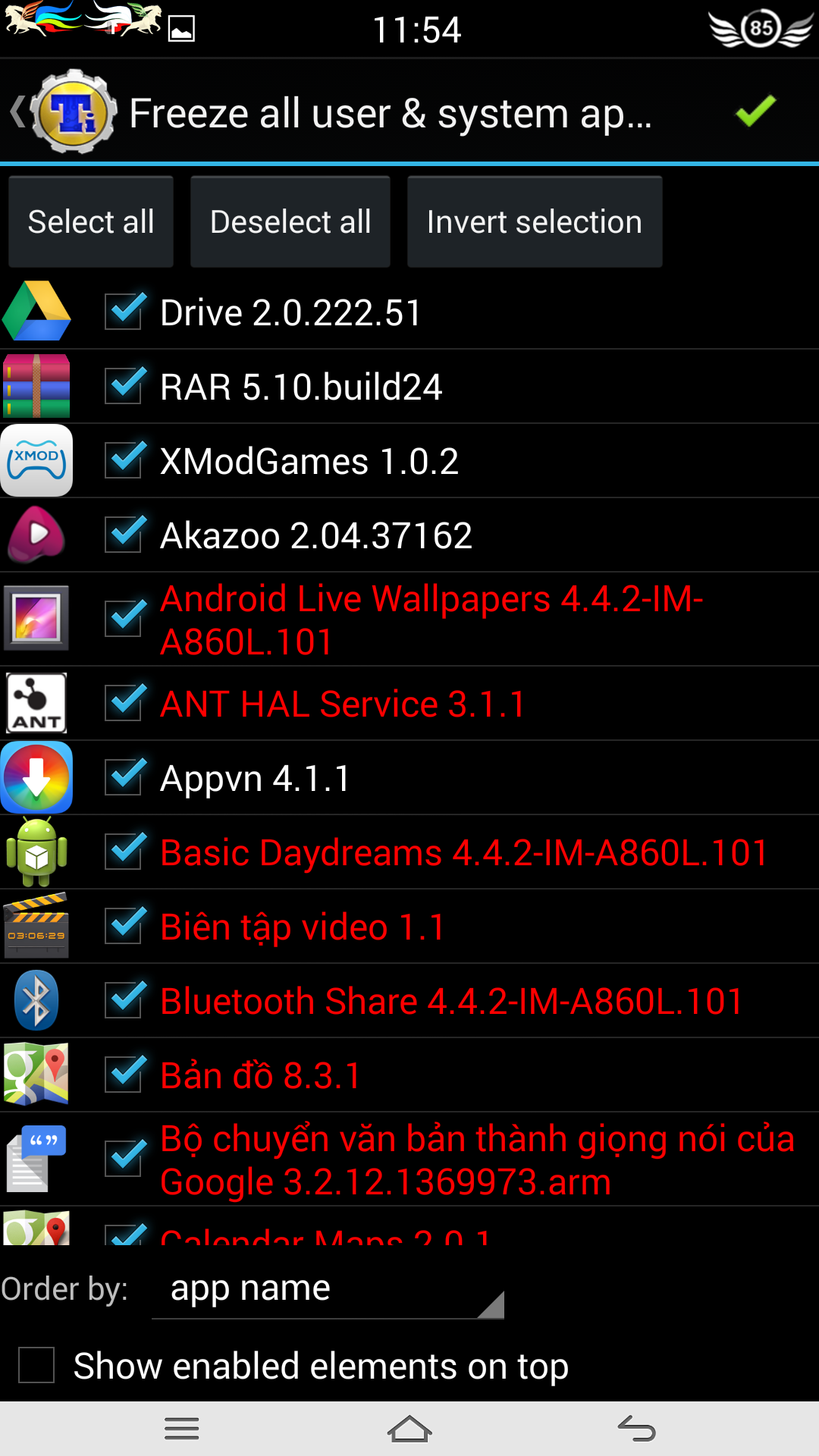This screenshot has width=819, height=1456.
Task: Uncheck XModGames 1.0.2 checkbox
Action: [x=124, y=460]
